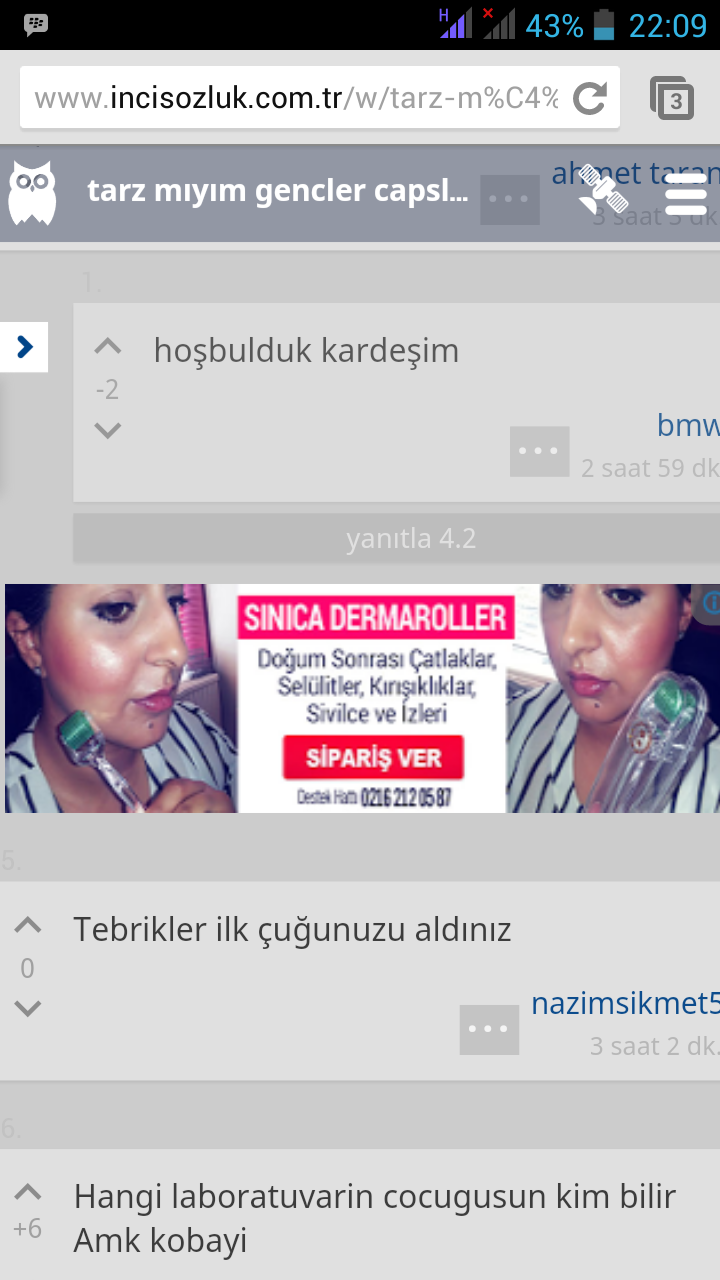Open options for the 'hoşbulduk kardeşim' reply
The height and width of the screenshot is (1280, 720).
point(540,452)
